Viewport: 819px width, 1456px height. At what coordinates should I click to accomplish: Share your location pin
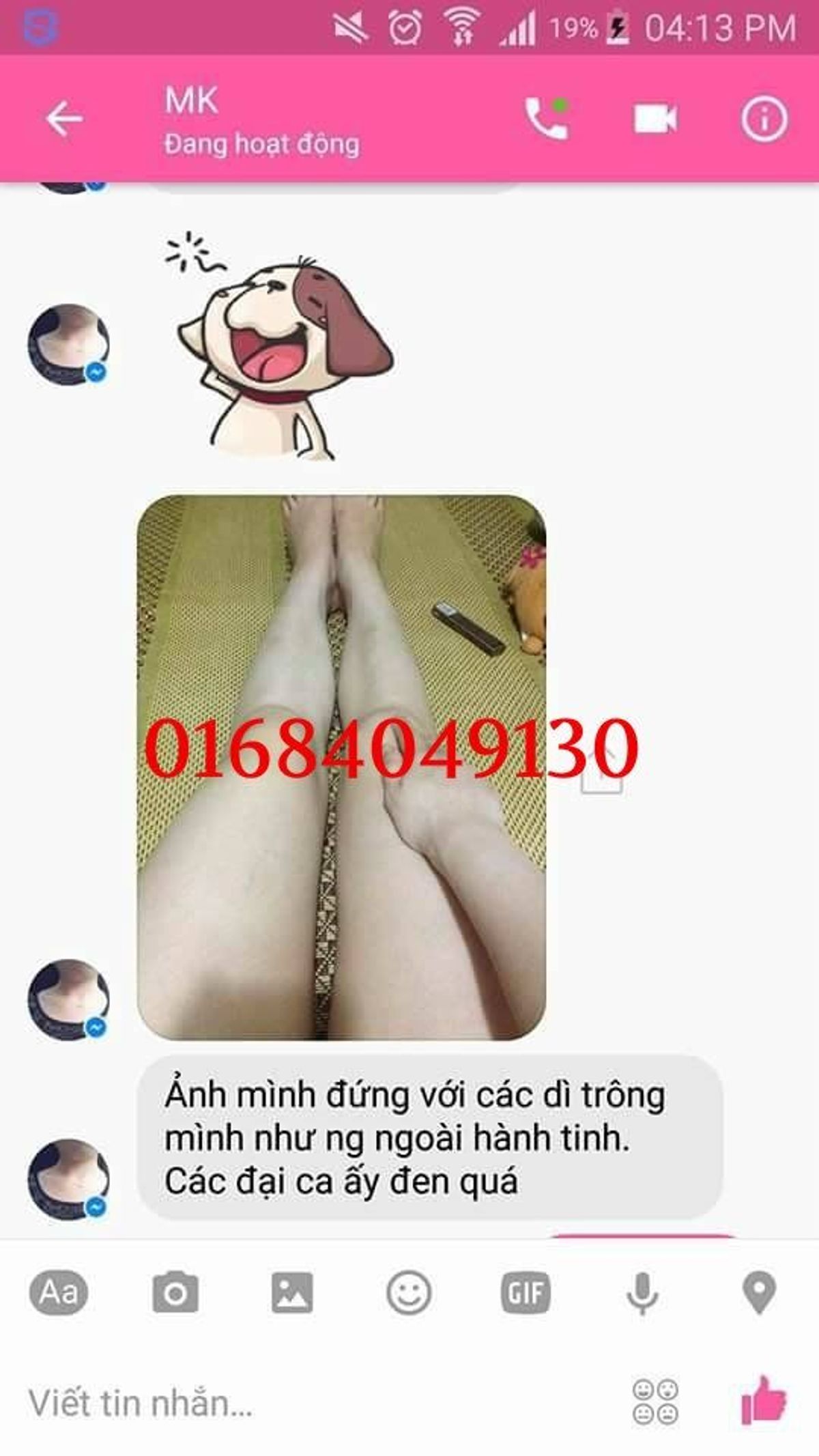click(759, 1292)
